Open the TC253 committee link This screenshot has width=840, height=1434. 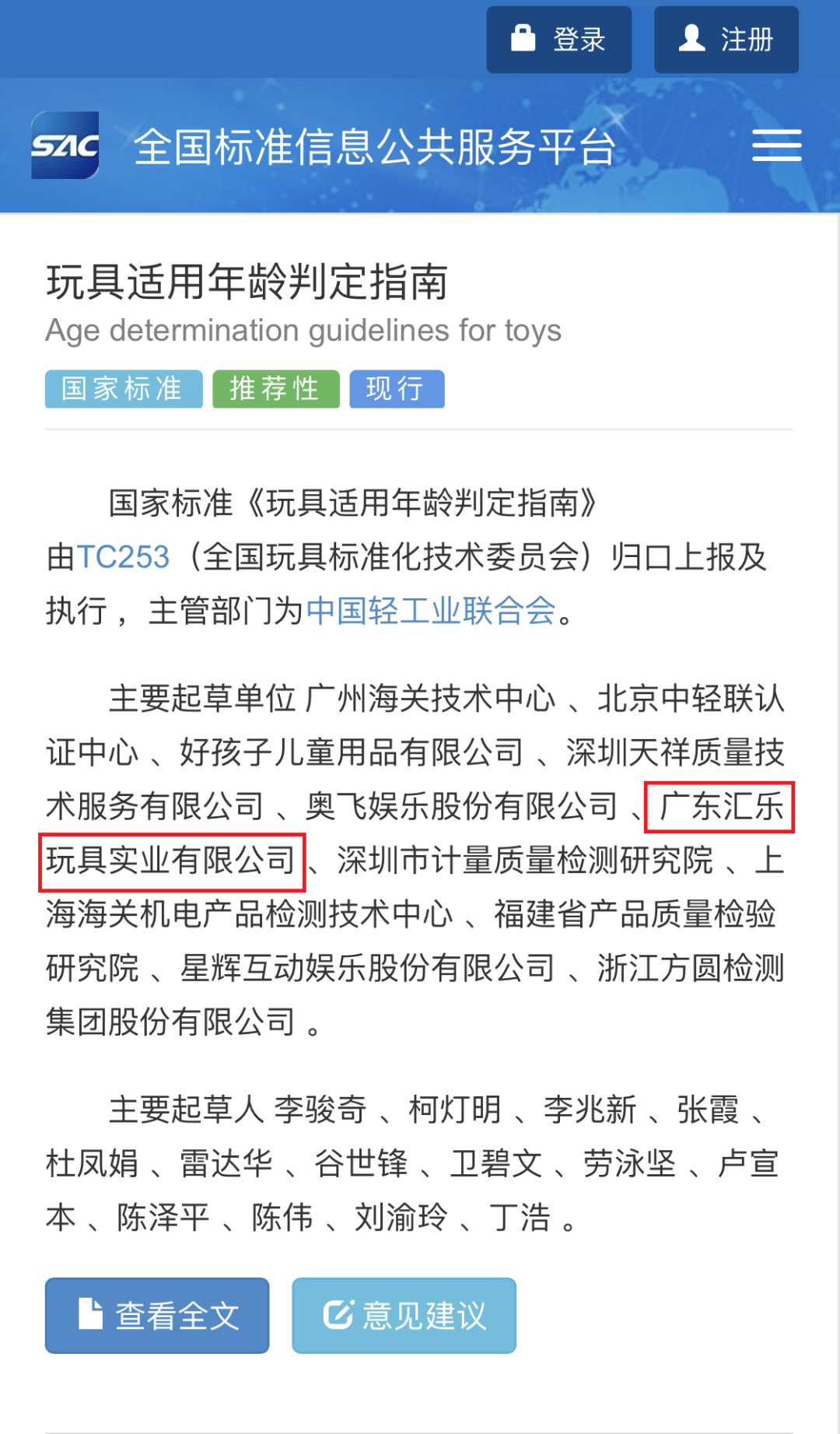point(123,557)
